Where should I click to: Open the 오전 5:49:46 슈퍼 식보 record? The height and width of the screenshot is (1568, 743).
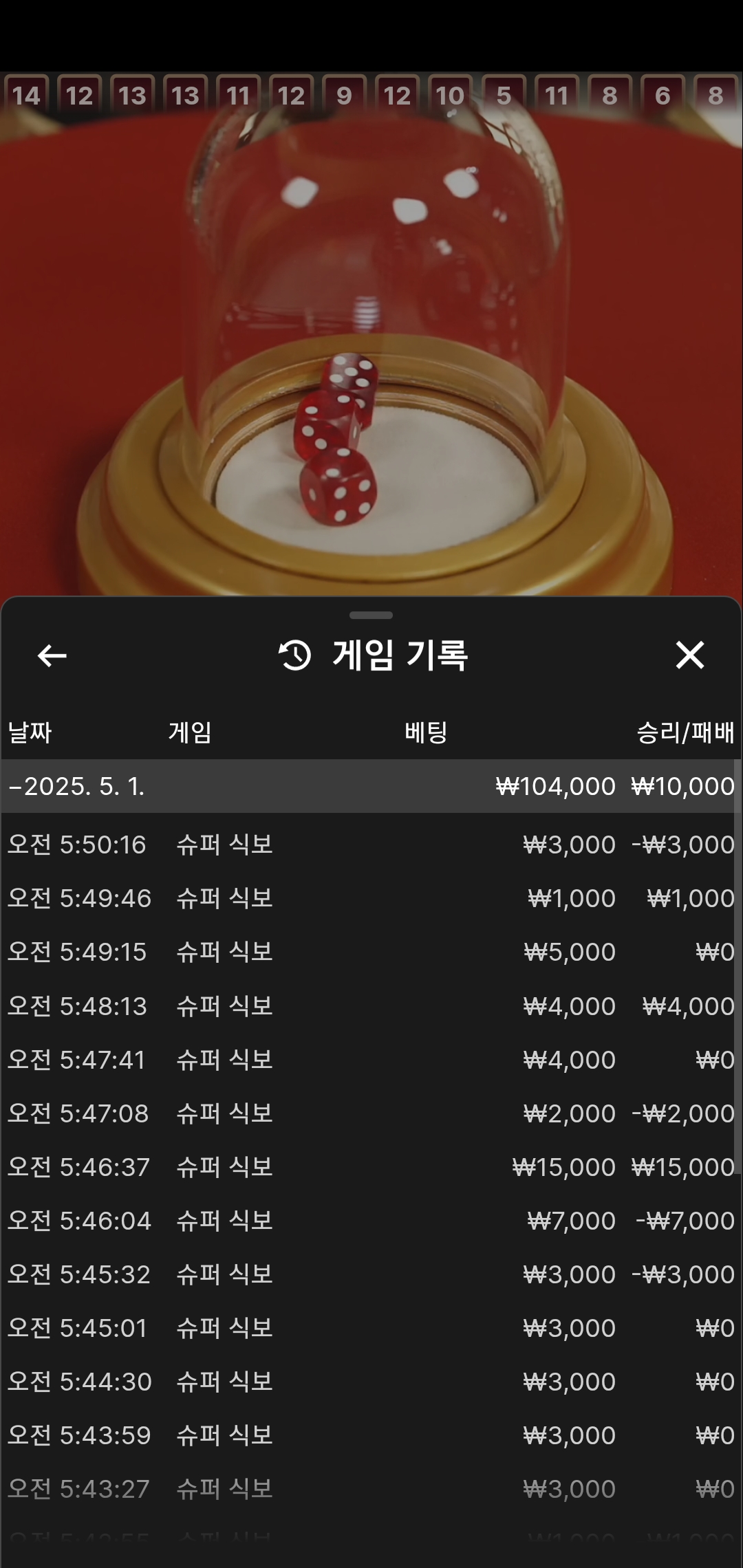point(371,898)
